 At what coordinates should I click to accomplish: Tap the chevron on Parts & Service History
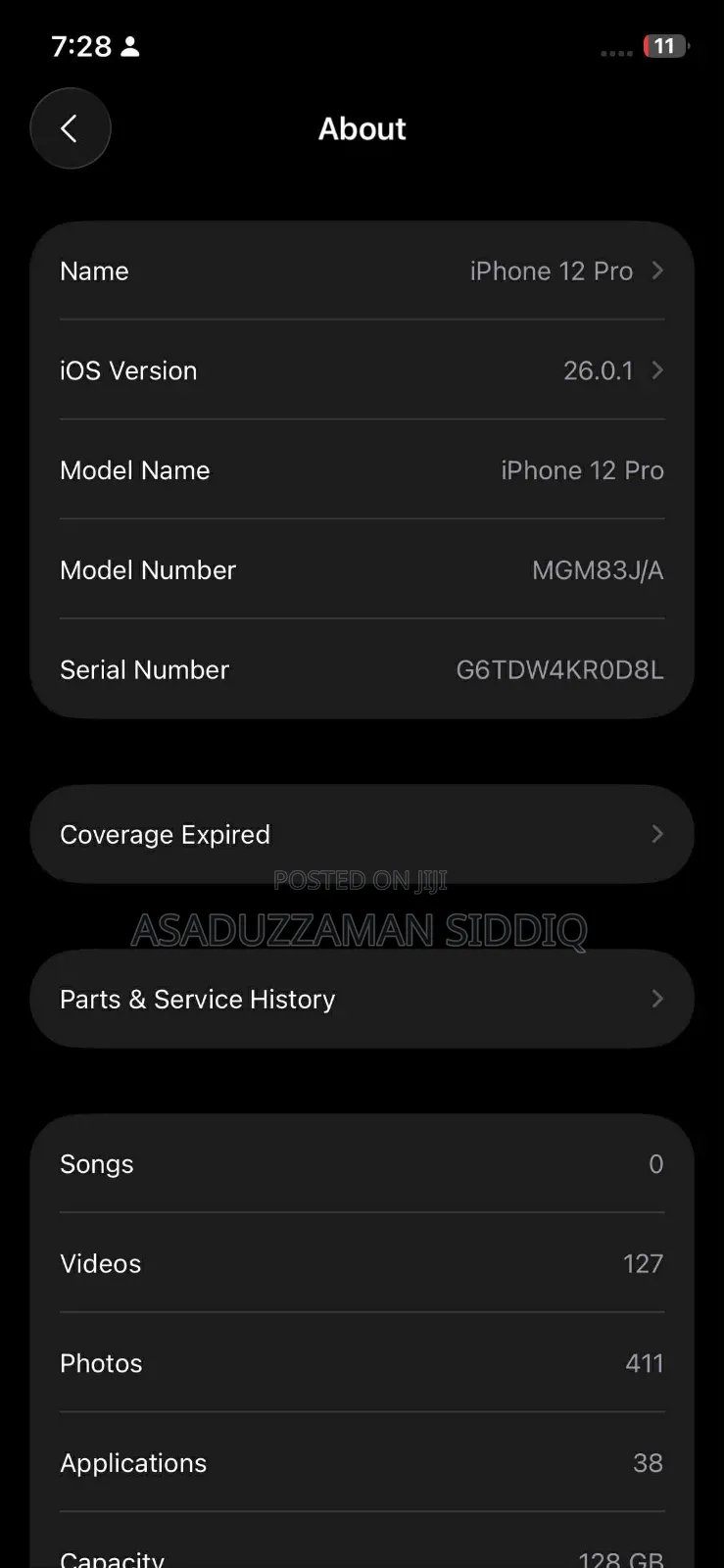(x=656, y=999)
